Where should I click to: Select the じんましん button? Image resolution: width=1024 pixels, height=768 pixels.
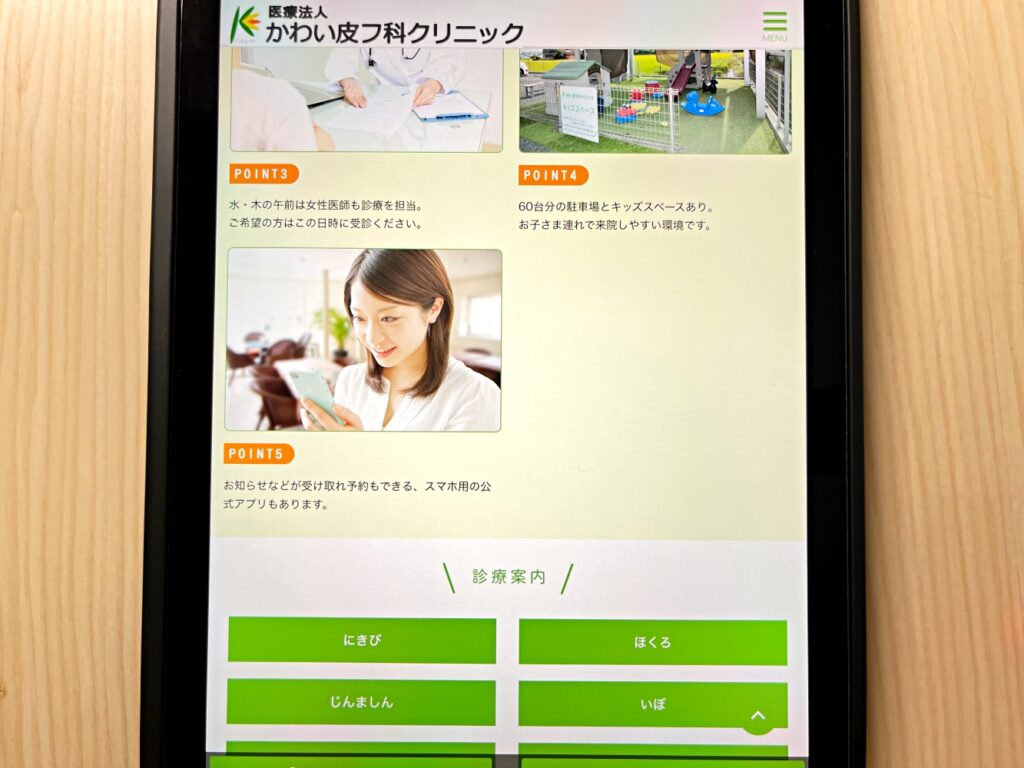(361, 702)
